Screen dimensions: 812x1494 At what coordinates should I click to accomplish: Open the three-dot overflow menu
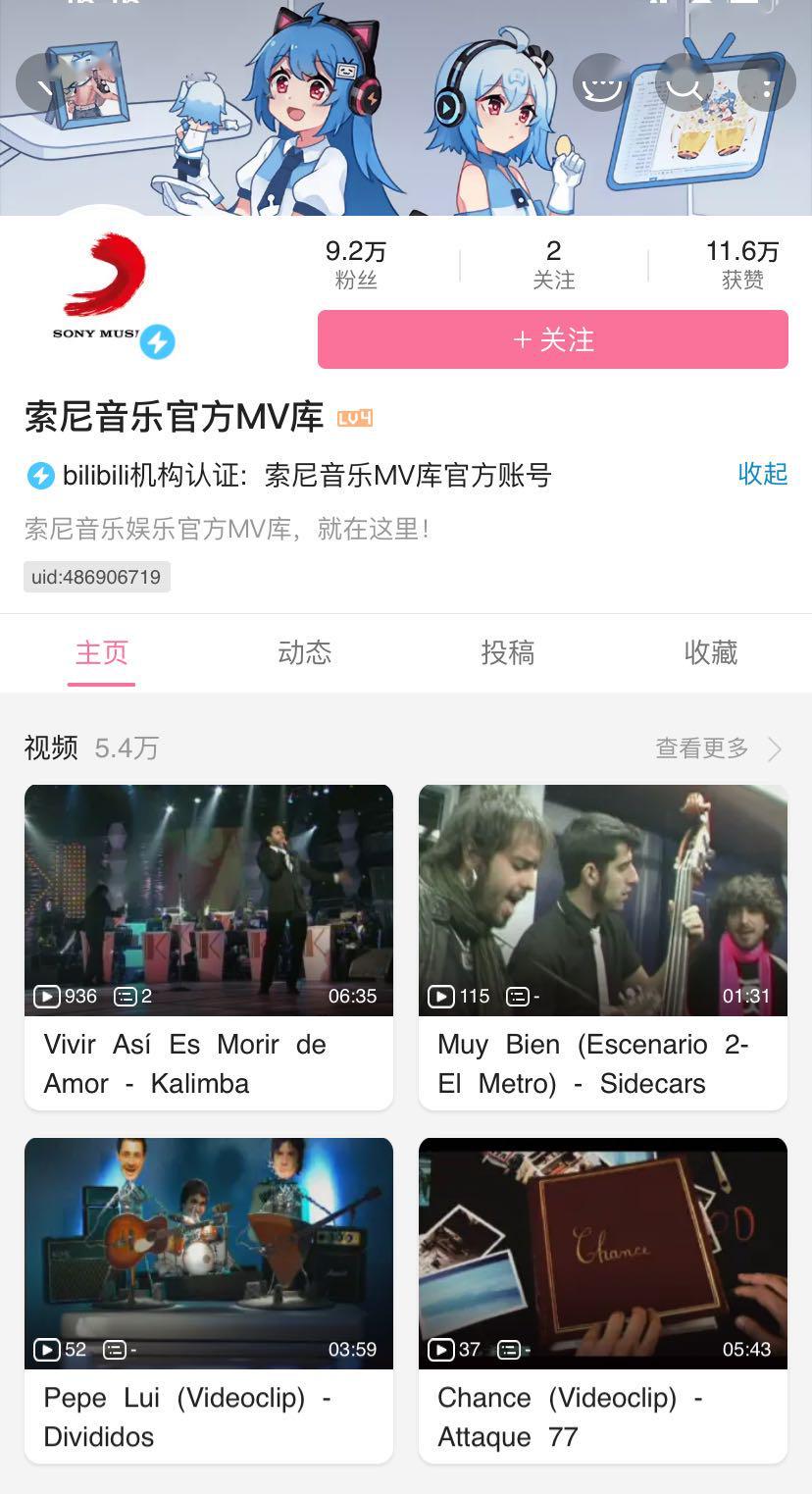tap(767, 84)
